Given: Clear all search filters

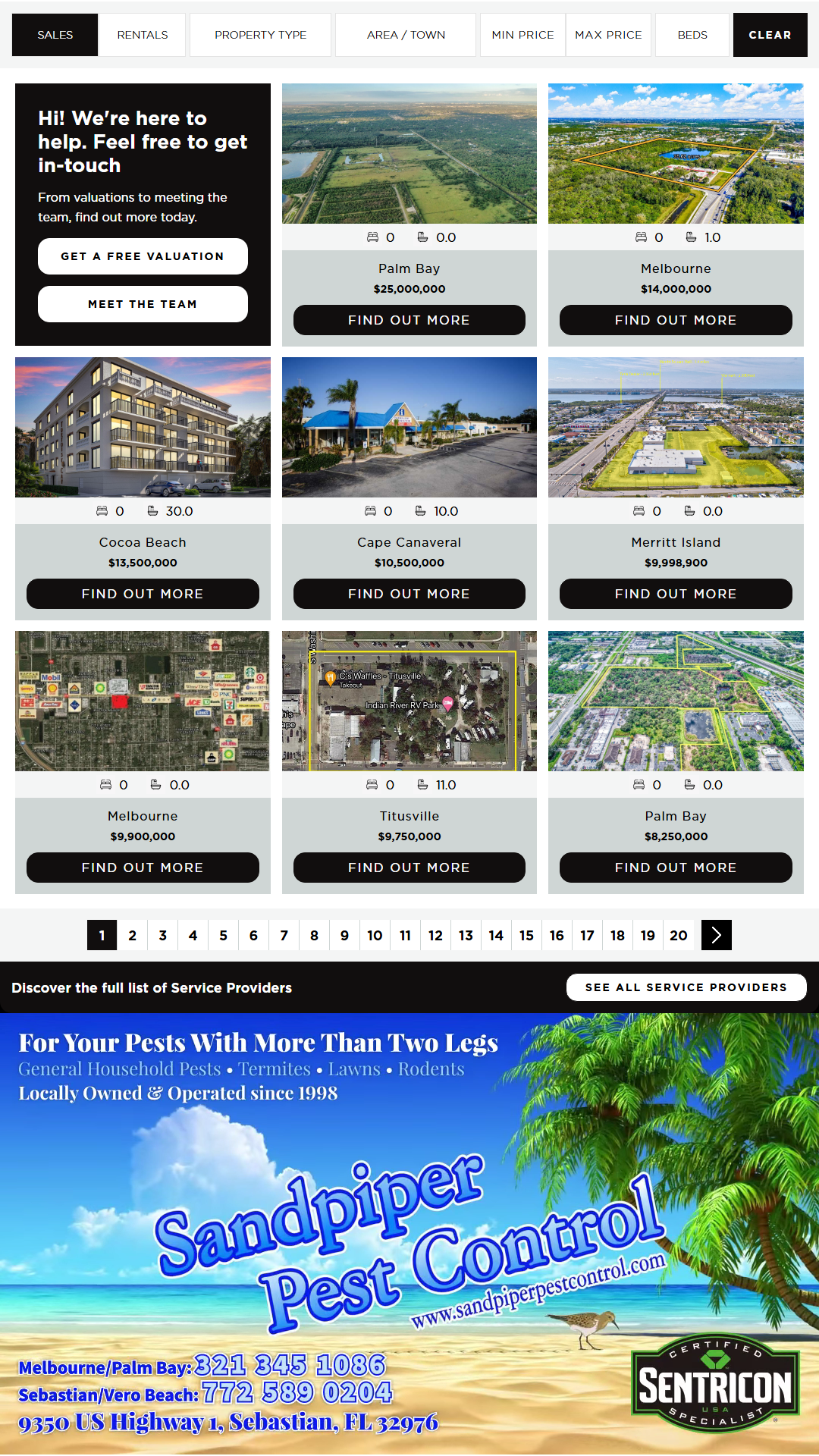Looking at the screenshot, I should [770, 35].
